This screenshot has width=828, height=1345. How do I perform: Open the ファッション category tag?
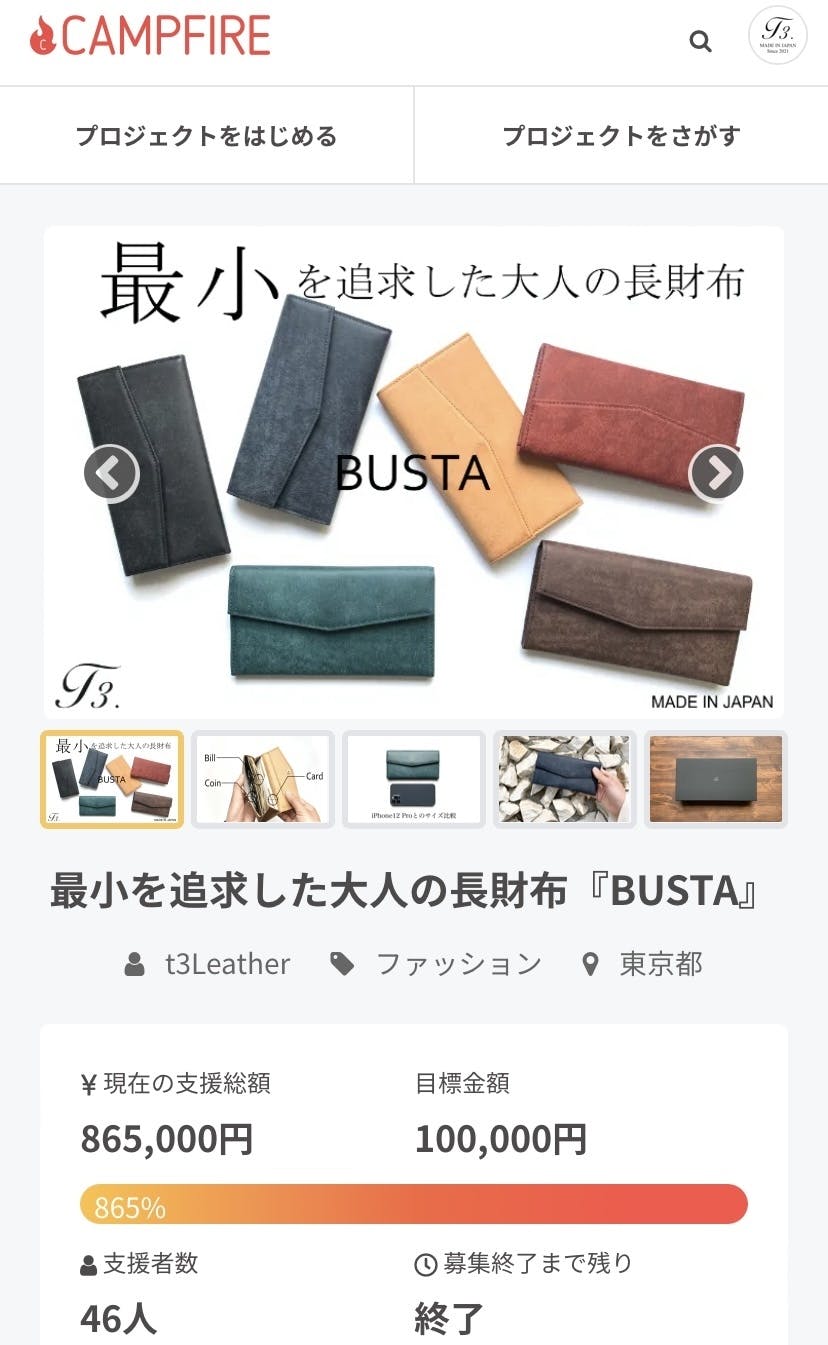(436, 964)
